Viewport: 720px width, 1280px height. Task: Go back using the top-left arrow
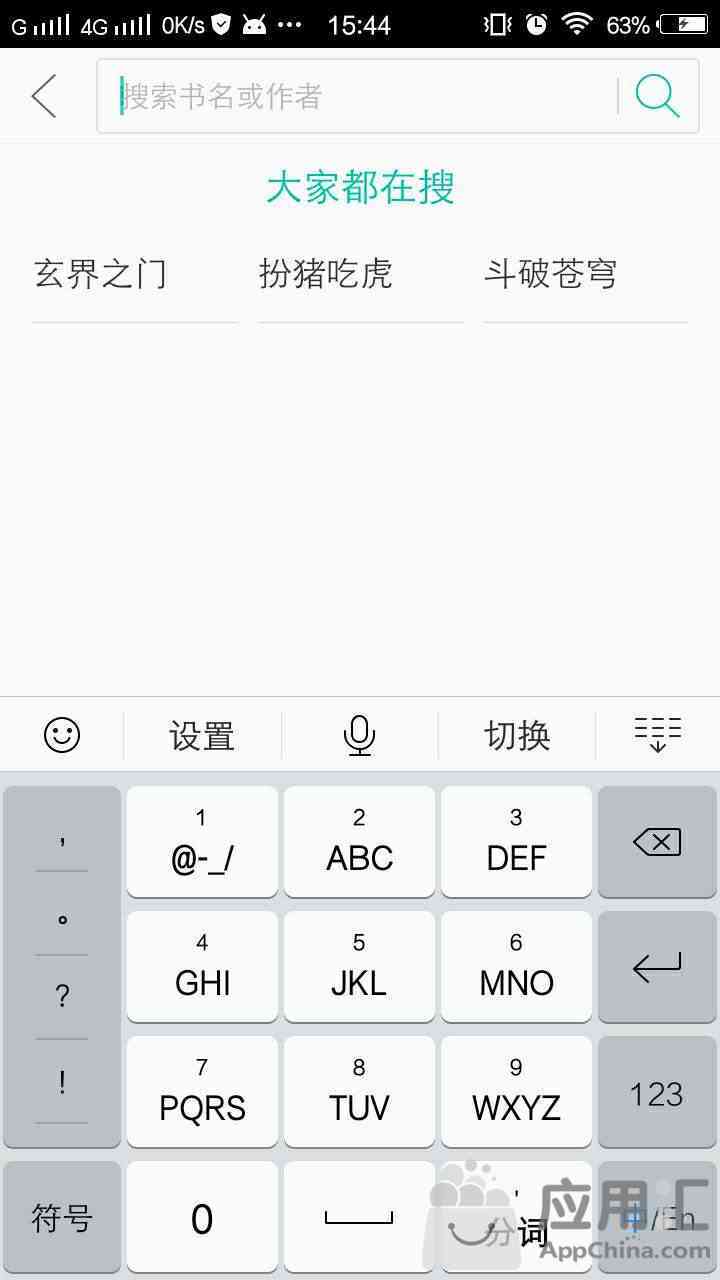pos(44,96)
